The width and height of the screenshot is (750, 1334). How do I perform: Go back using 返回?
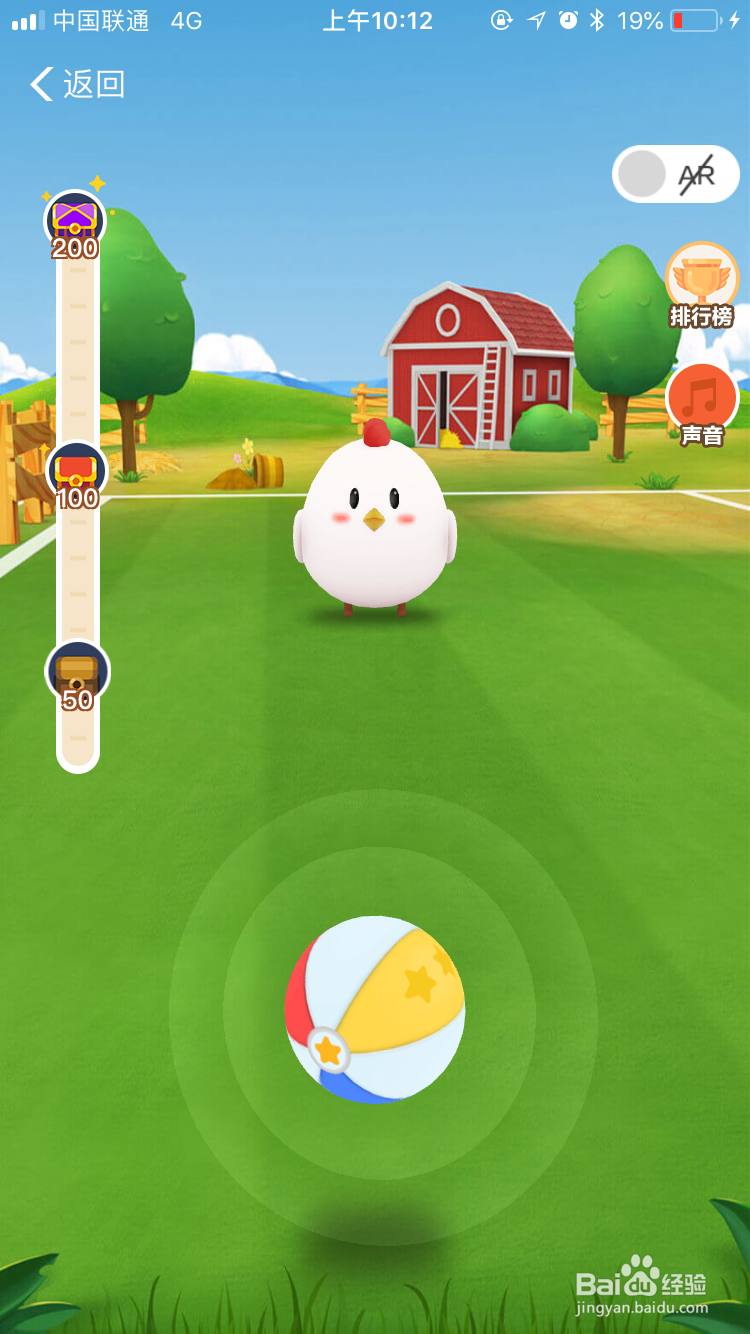tap(77, 85)
